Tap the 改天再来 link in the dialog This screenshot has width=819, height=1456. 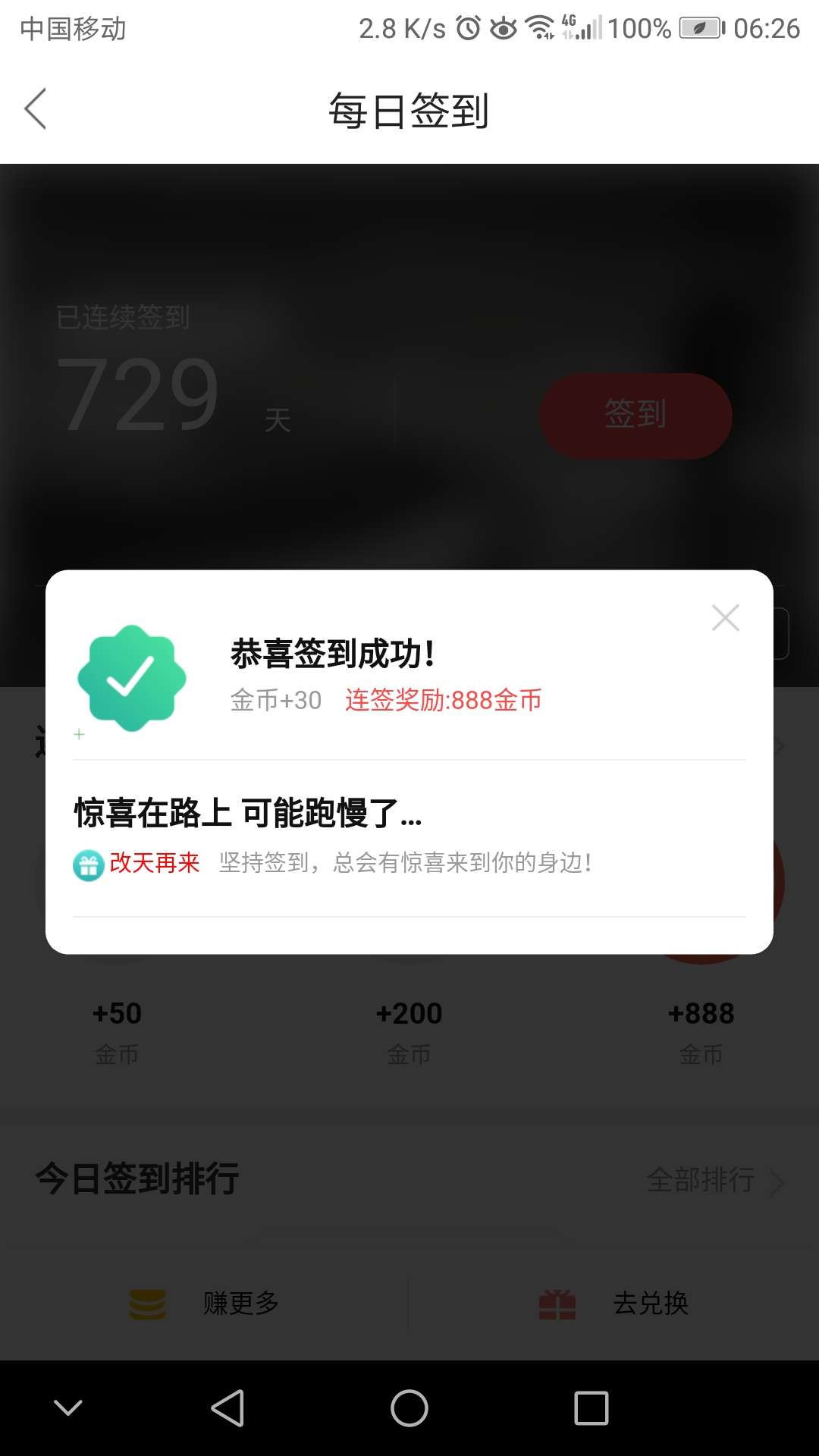(155, 863)
